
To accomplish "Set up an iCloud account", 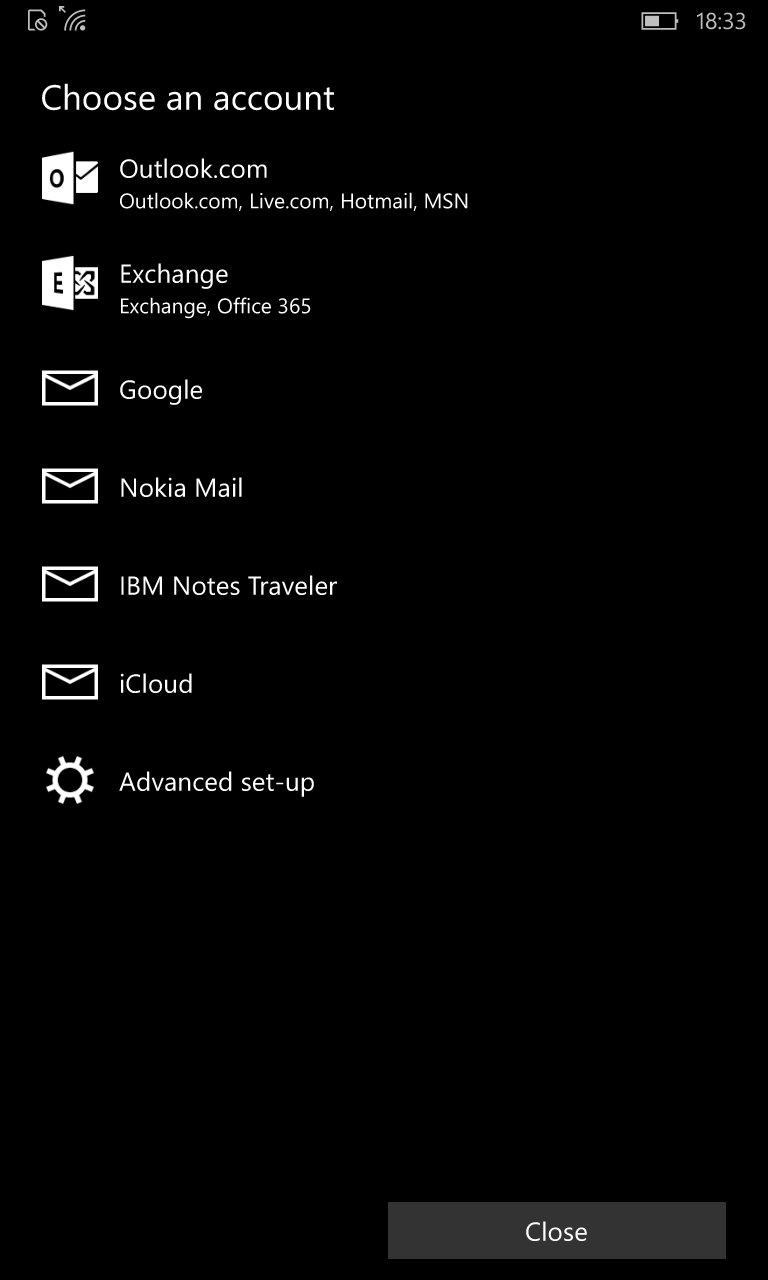I will (x=384, y=683).
